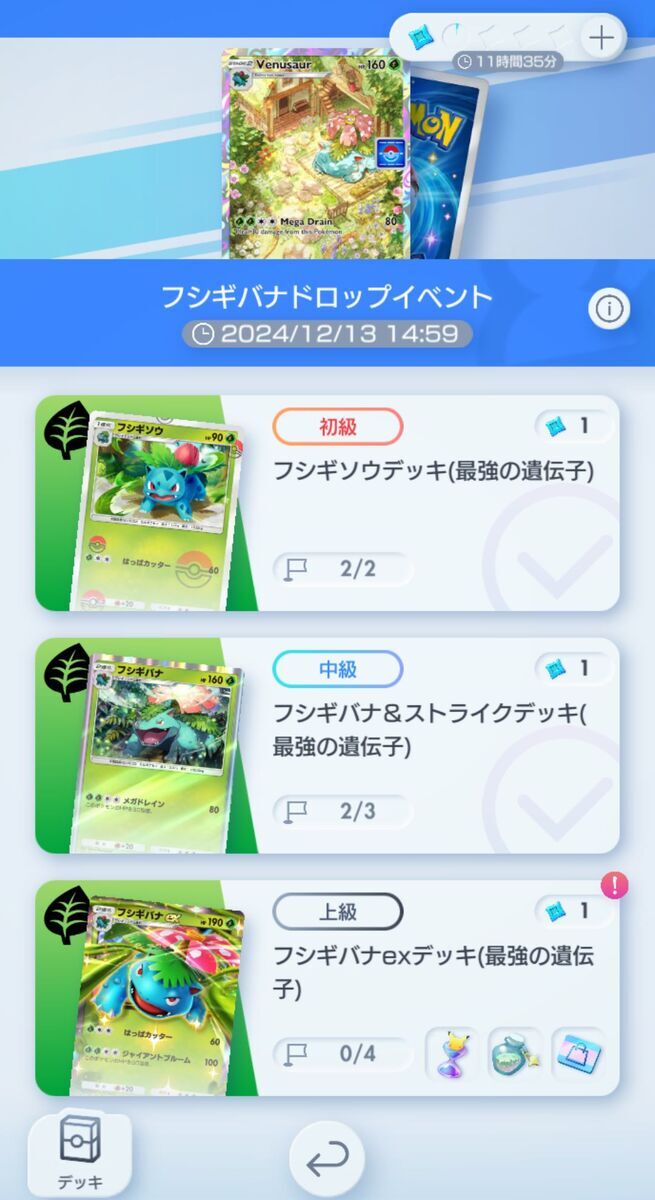Select the 上級 フシギバナexデッキ battle
This screenshot has height=1200, width=655.
(327, 988)
